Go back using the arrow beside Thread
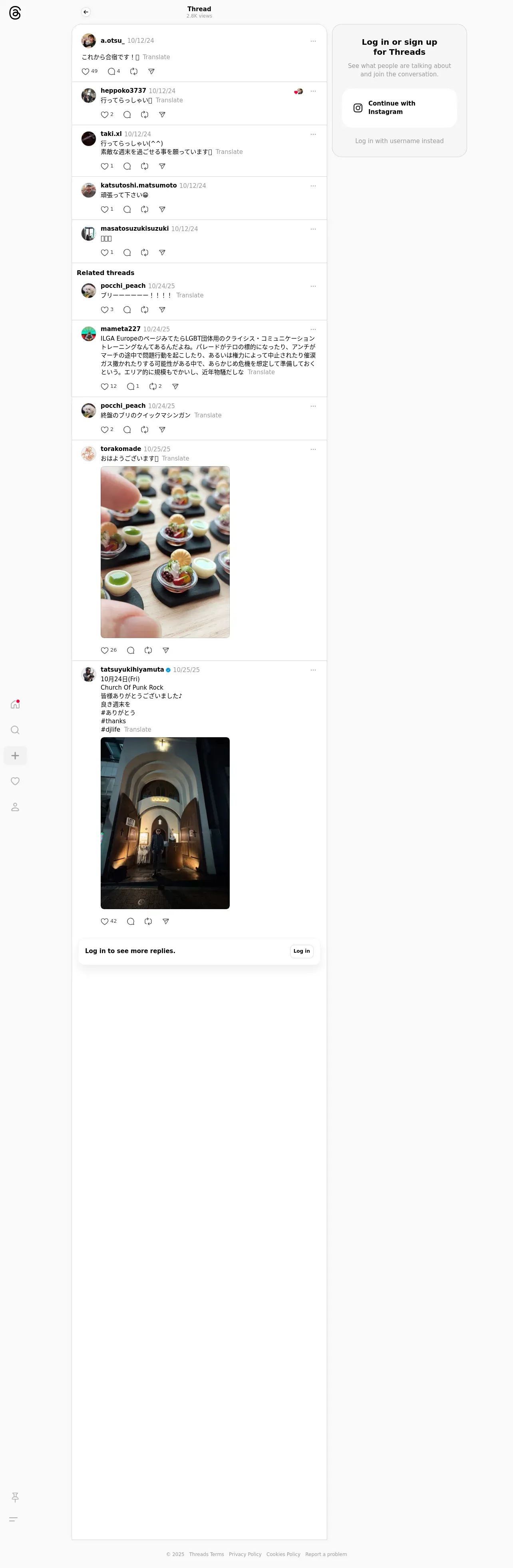The image size is (513, 1568). (x=86, y=12)
